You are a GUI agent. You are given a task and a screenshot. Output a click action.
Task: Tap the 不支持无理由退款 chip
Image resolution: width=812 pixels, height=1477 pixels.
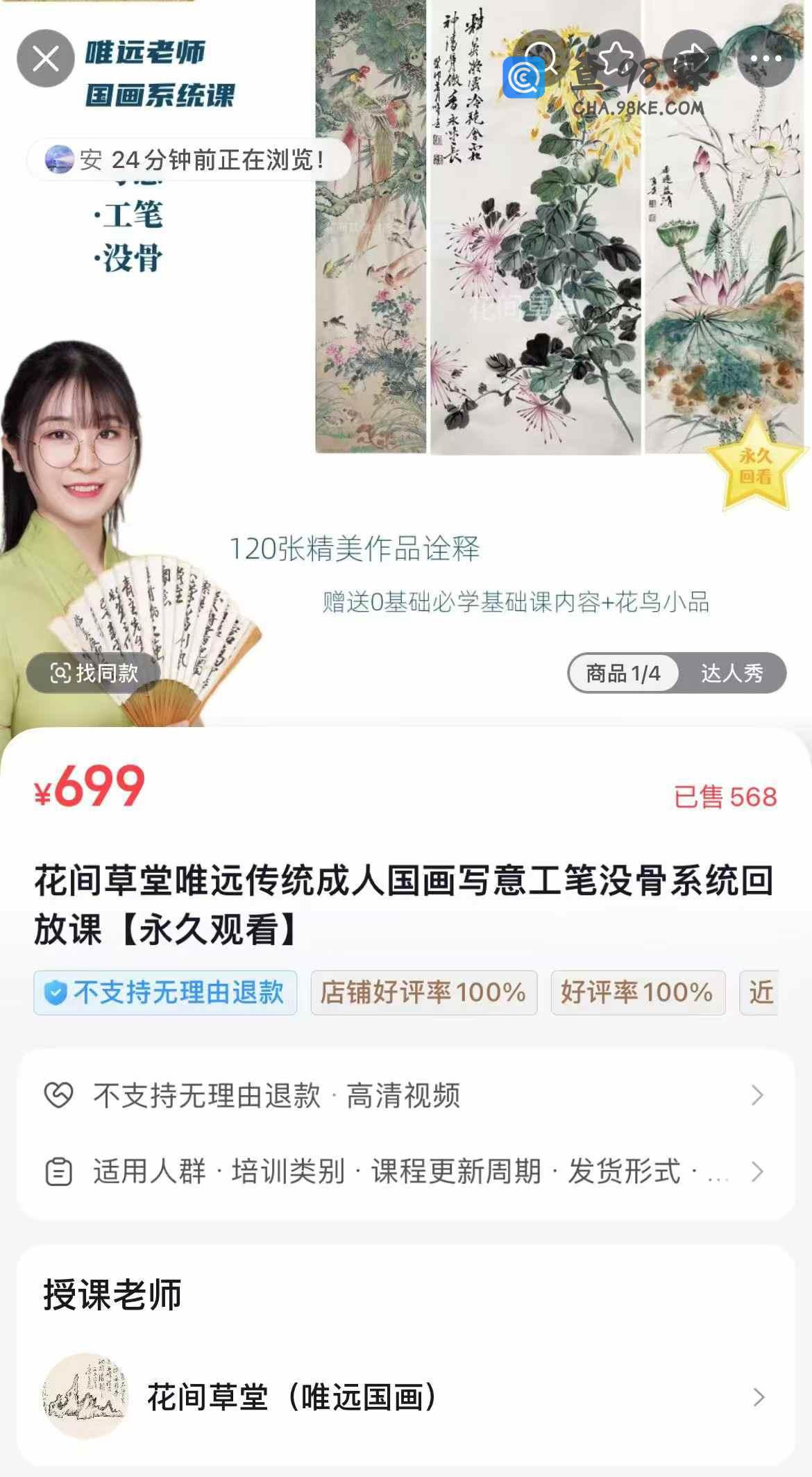point(165,992)
